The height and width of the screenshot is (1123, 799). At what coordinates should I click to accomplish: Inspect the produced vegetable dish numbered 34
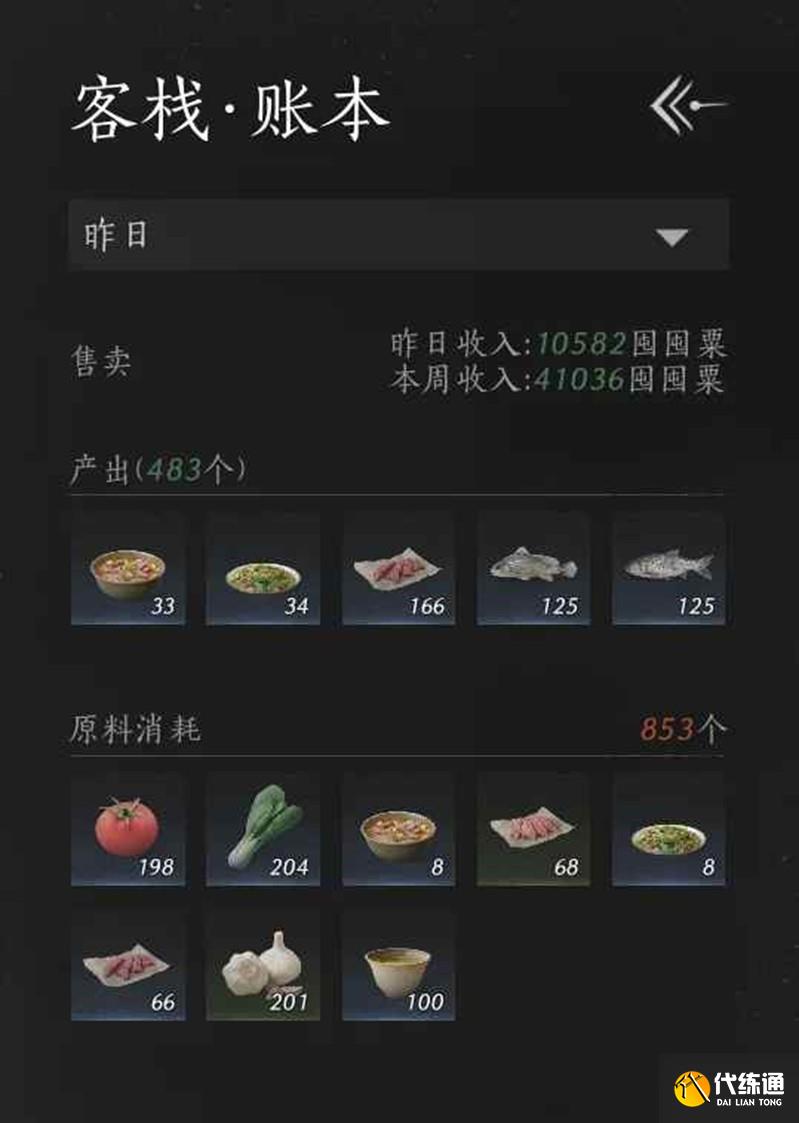point(263,569)
